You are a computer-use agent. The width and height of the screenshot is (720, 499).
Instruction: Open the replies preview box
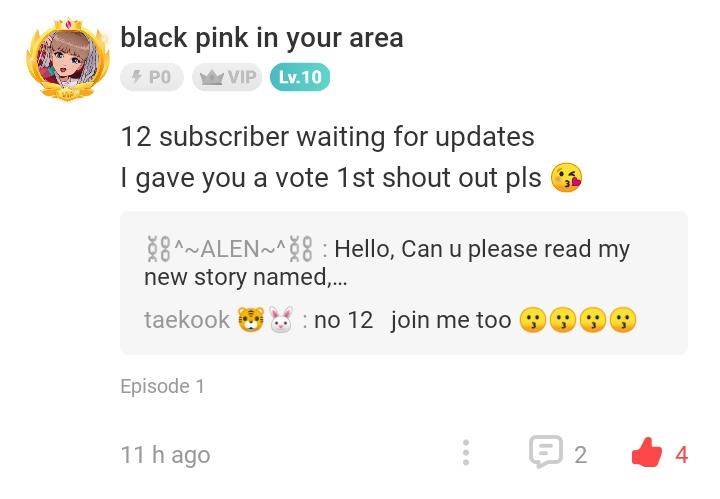(x=403, y=283)
